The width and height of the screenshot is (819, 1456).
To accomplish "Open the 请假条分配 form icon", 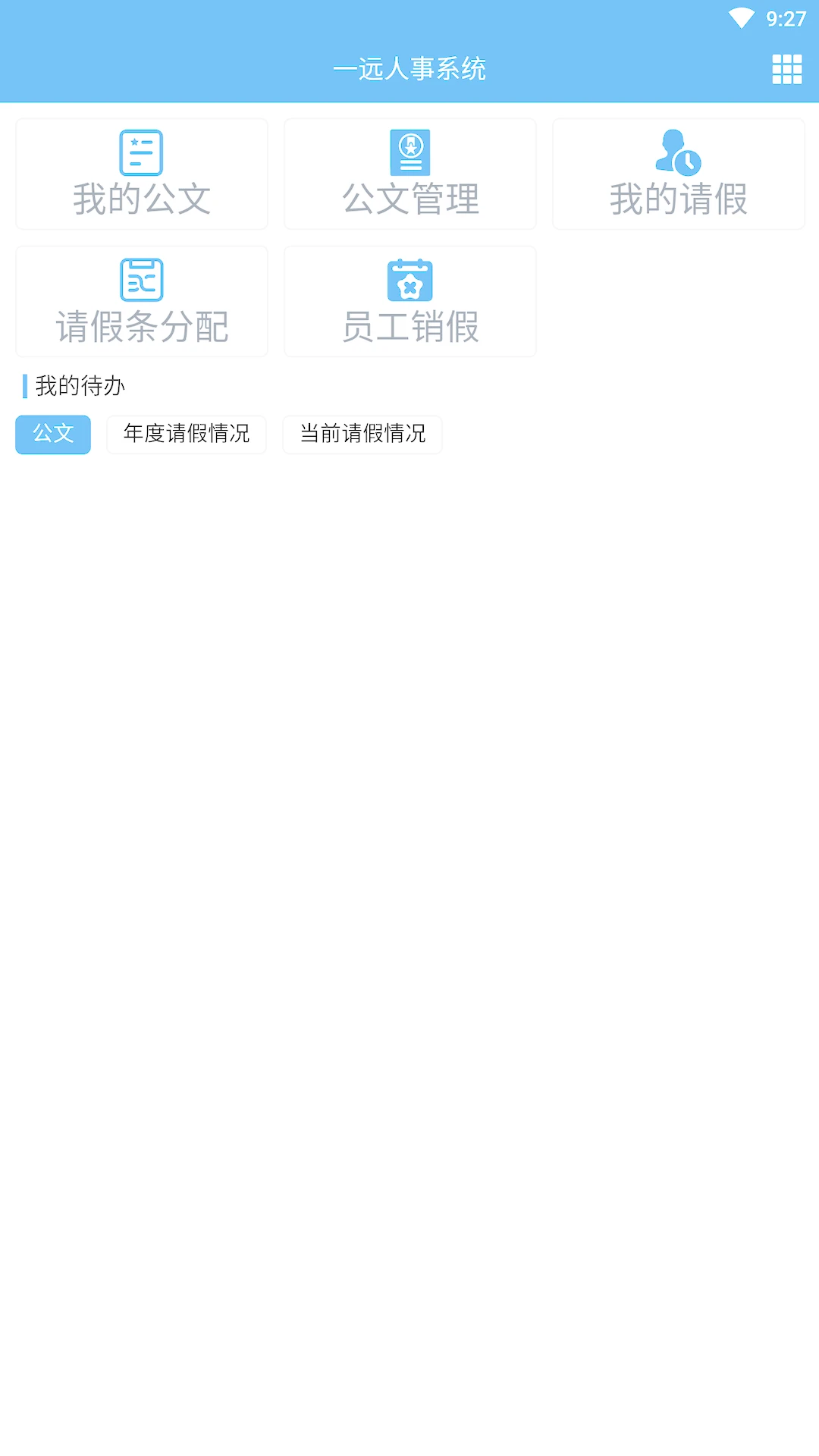I will click(x=141, y=279).
